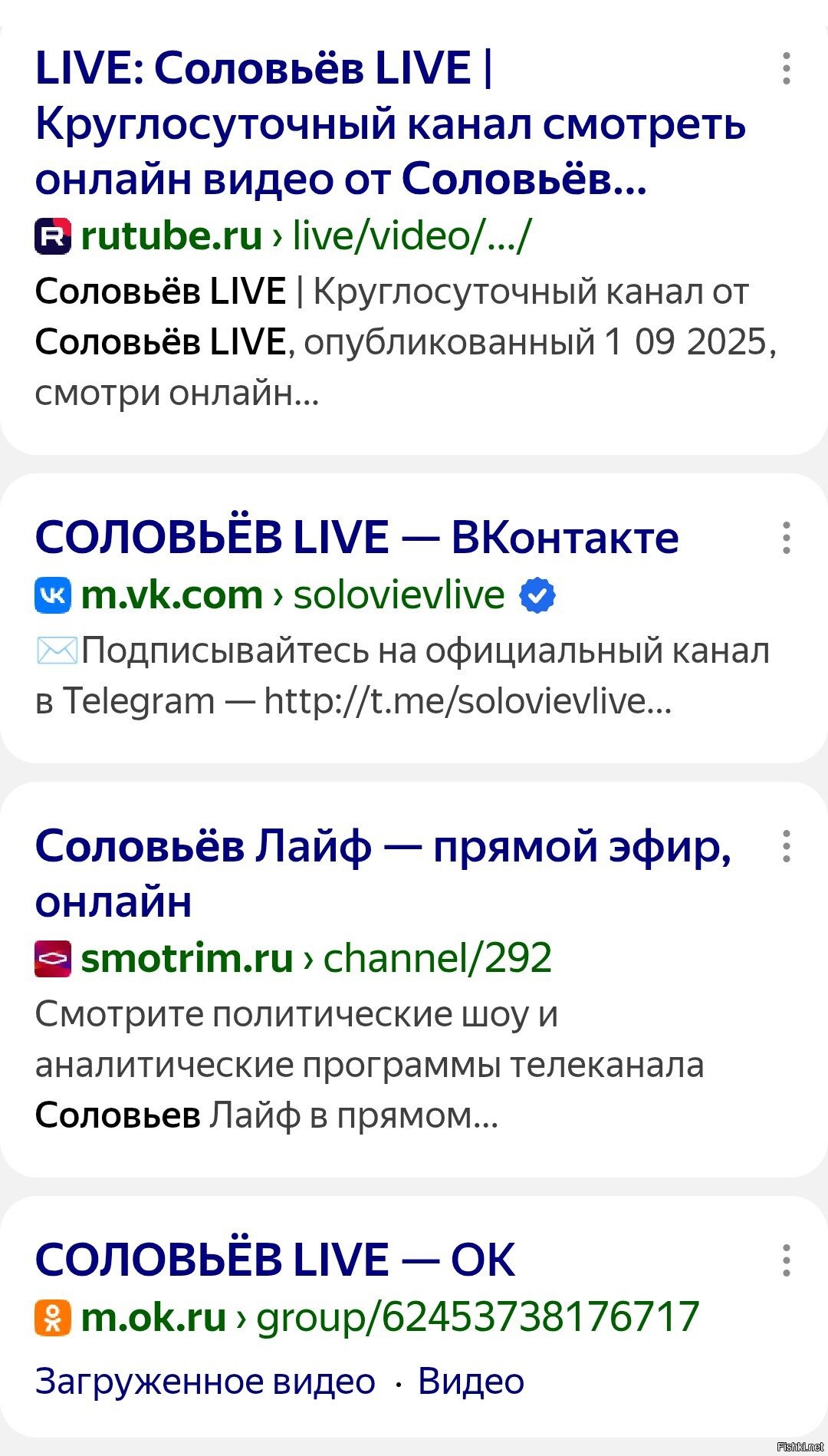
Task: Open СОЛОВЬЁВ LIVE — ВКонтакте result
Action: pyautogui.click(x=356, y=537)
